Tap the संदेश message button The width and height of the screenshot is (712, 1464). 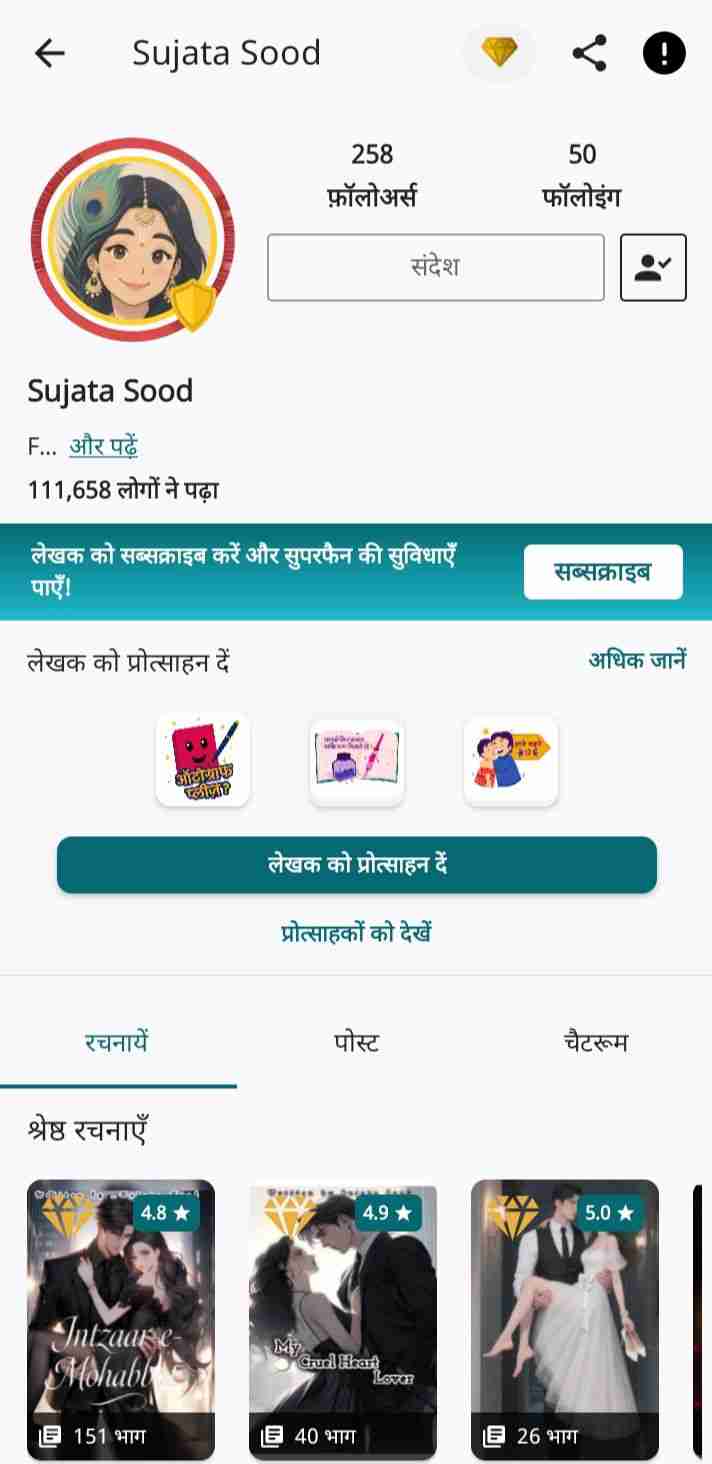tap(435, 267)
